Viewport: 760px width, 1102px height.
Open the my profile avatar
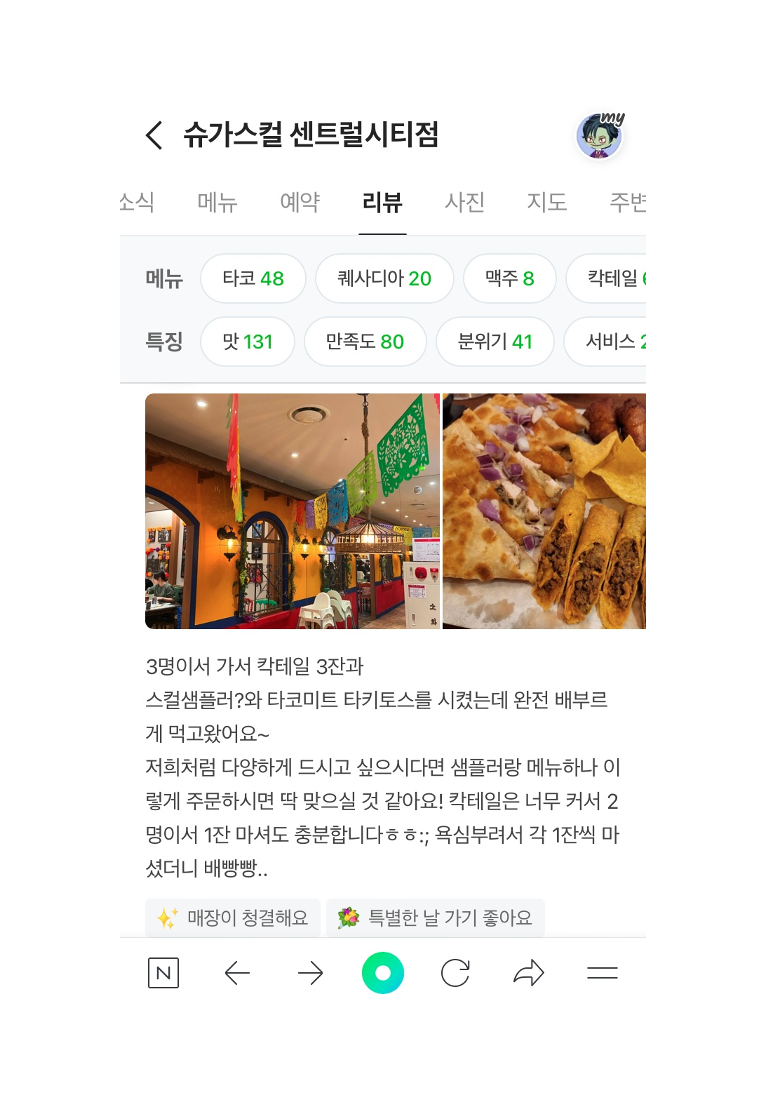click(600, 135)
